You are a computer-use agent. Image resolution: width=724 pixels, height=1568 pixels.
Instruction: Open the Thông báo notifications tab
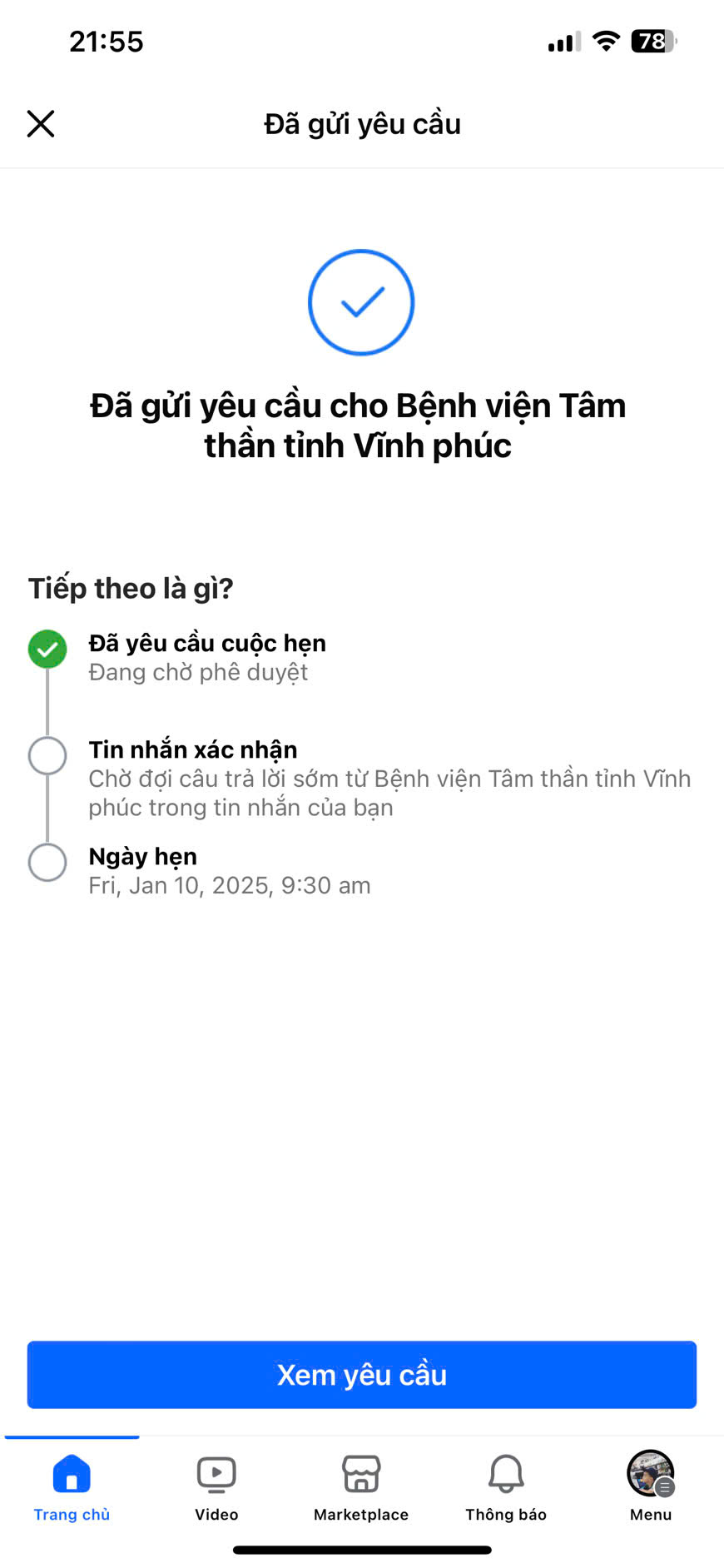pyautogui.click(x=506, y=1487)
